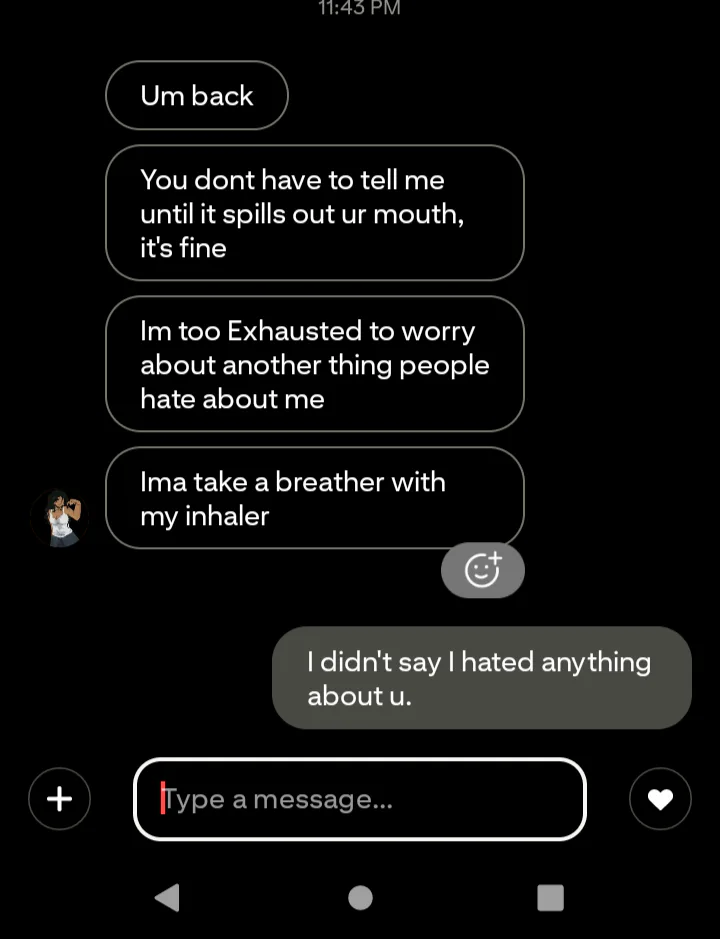Tap the system home button
This screenshot has width=720, height=939.
360,897
